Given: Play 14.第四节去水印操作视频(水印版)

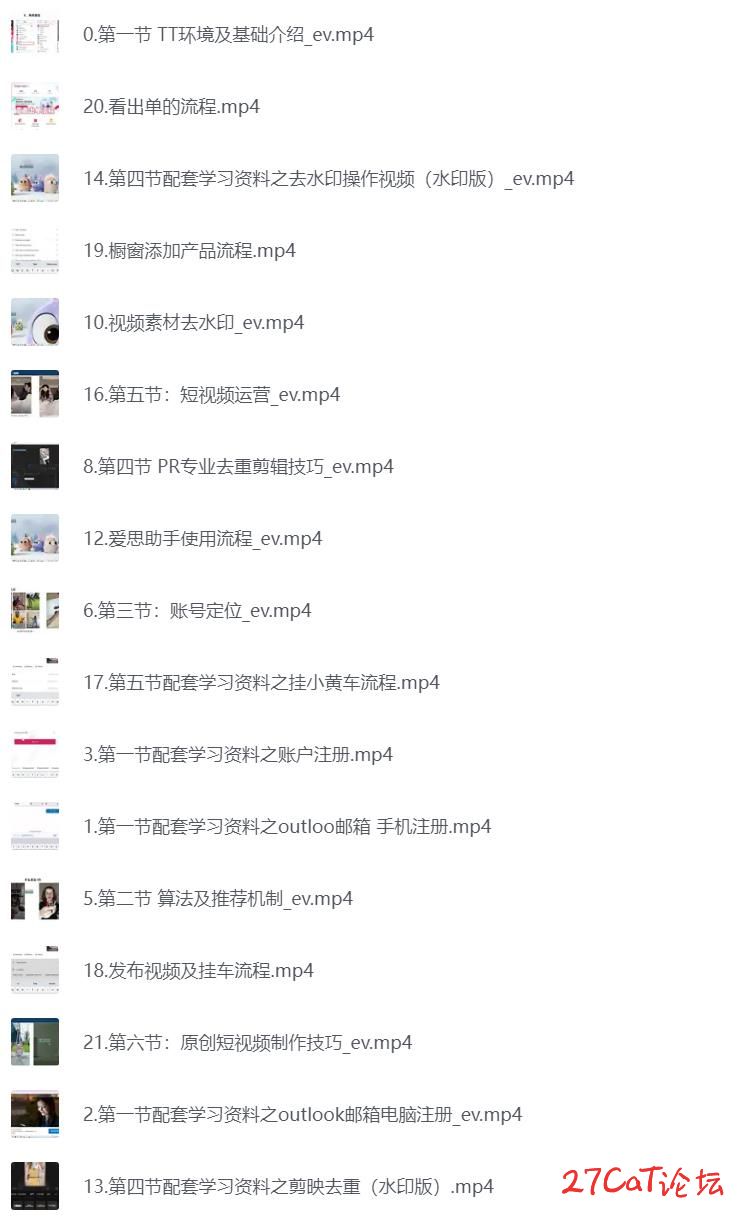Looking at the screenshot, I should 328,179.
